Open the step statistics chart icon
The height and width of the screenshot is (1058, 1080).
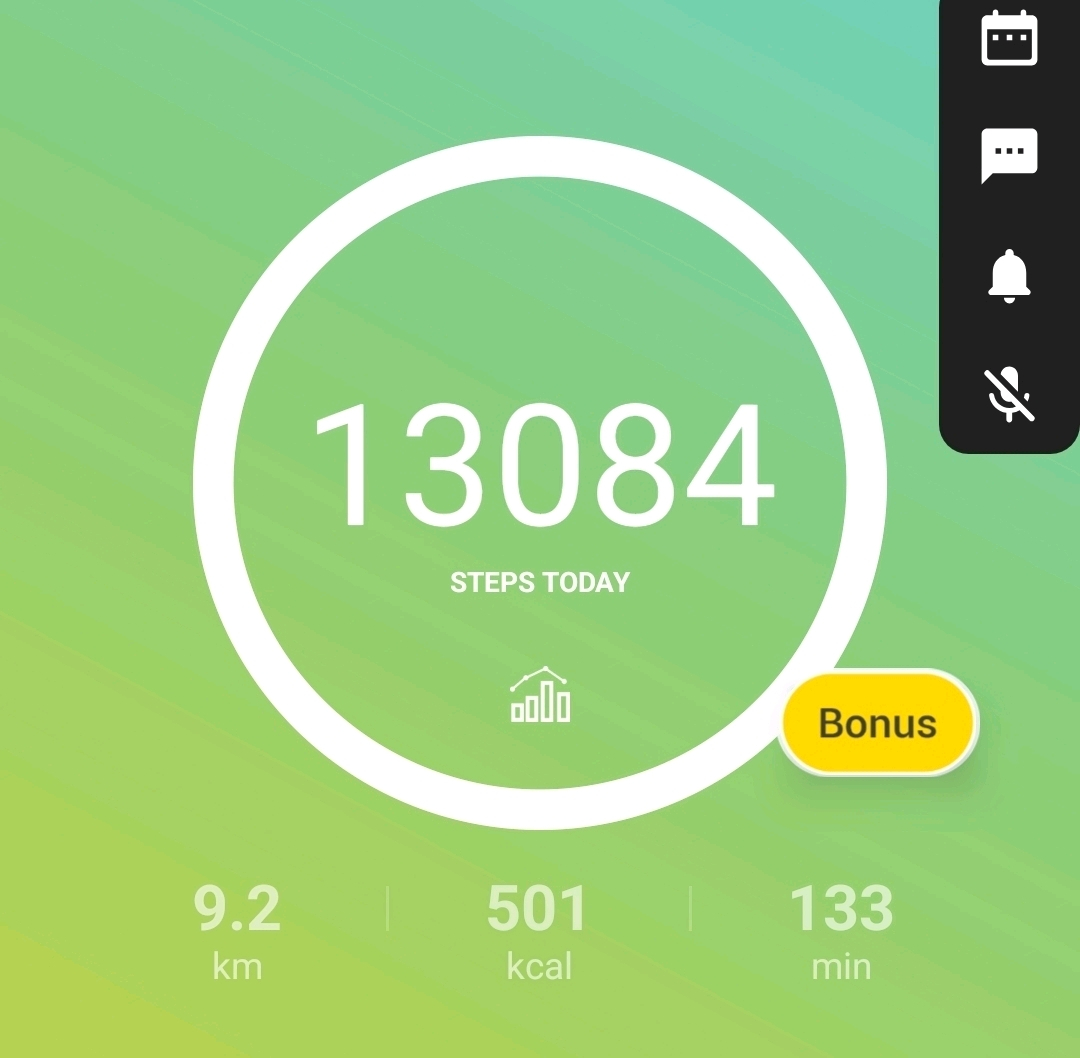[540, 694]
